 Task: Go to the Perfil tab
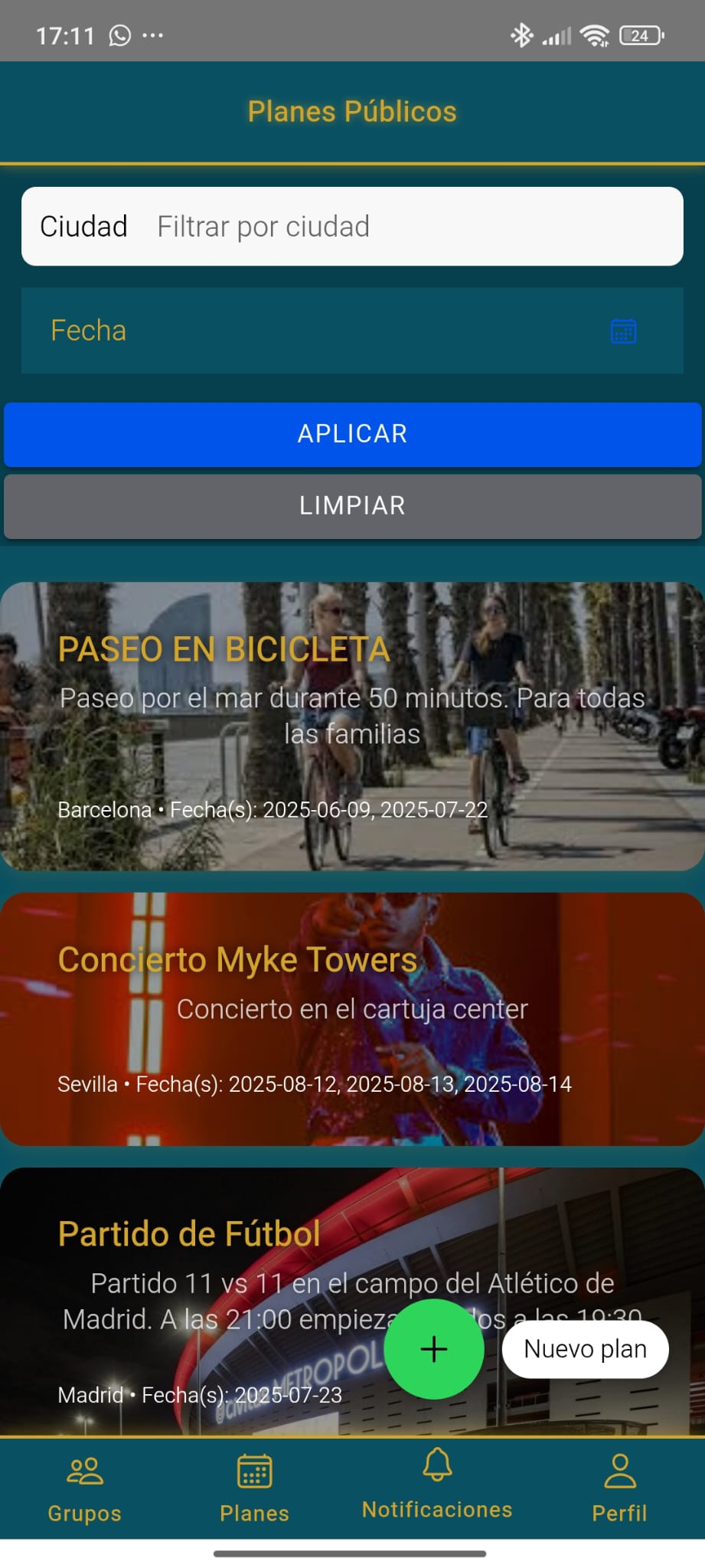619,1489
